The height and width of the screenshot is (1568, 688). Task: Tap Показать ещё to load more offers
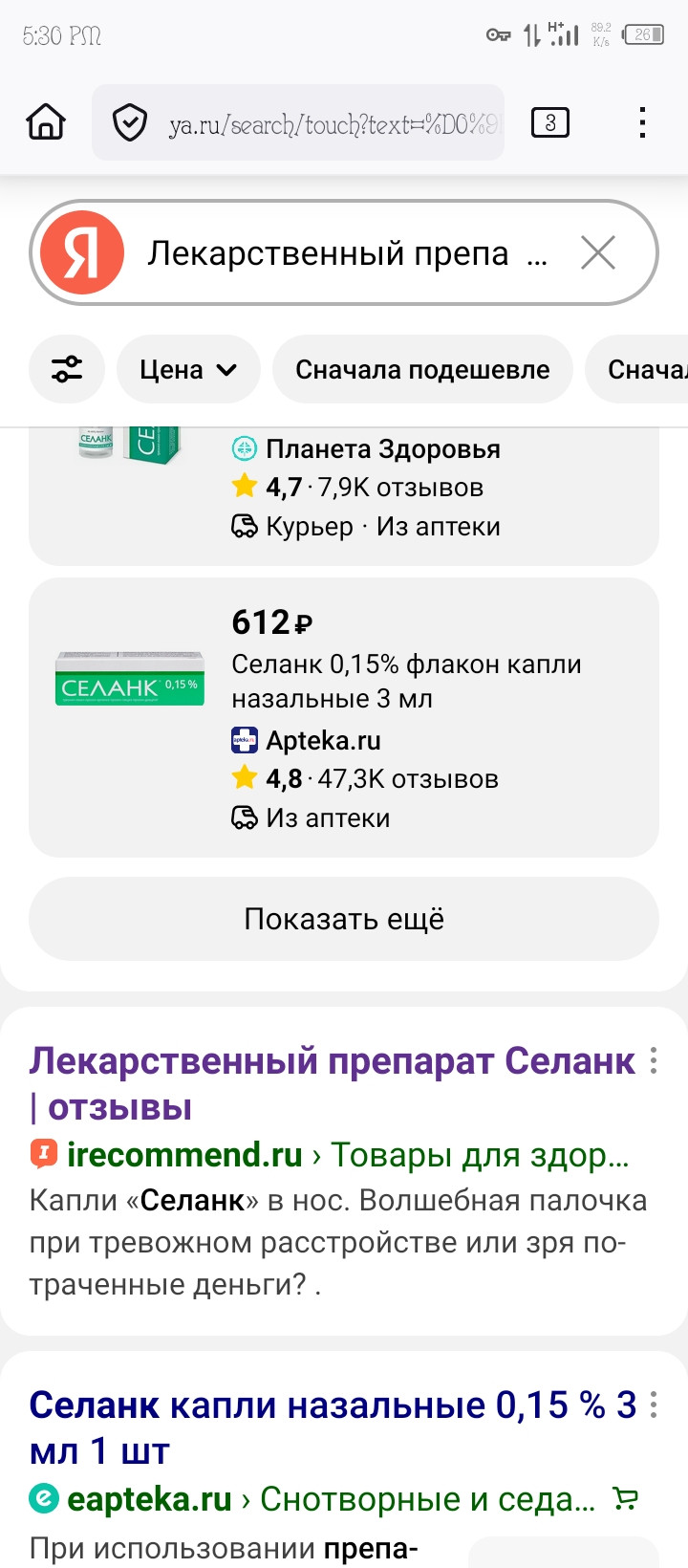(344, 919)
